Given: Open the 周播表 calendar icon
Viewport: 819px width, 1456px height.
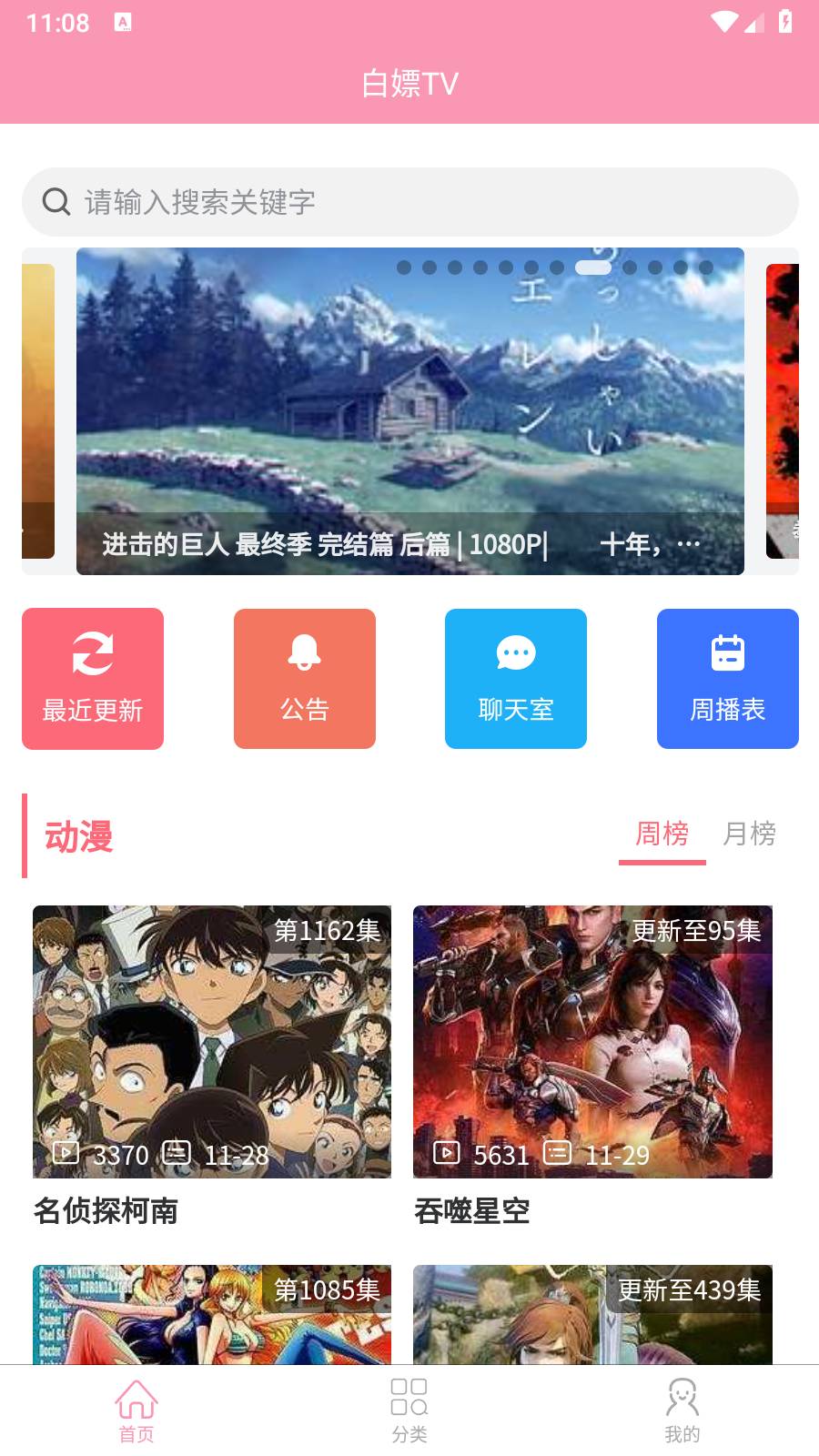Looking at the screenshot, I should tap(727, 652).
